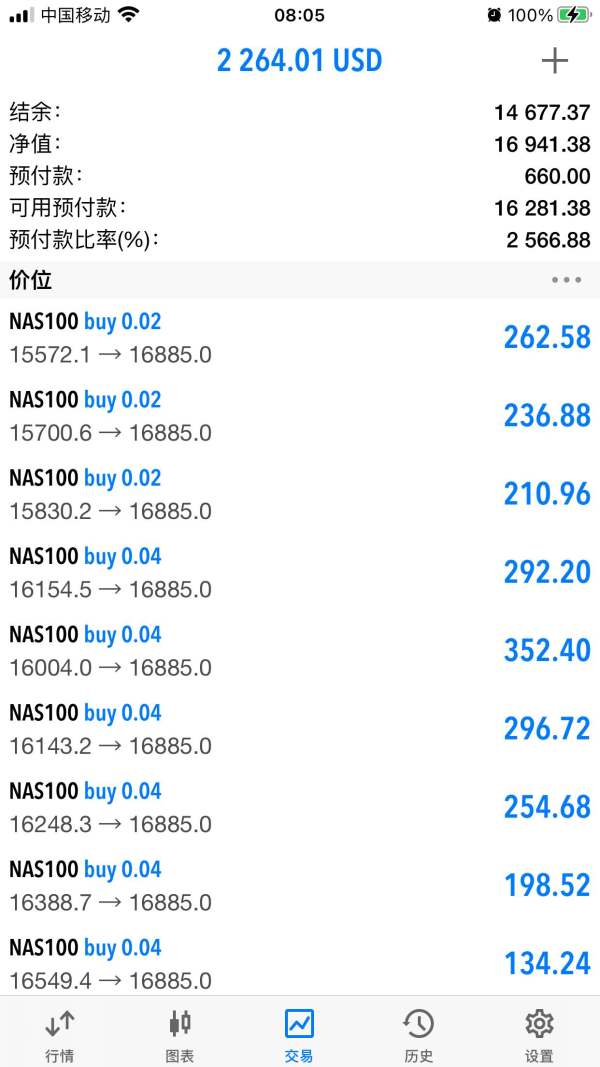Screen dimensions: 600x1067
Task: Select the NAS100 position opened at 16143.2
Action: tap(300, 729)
